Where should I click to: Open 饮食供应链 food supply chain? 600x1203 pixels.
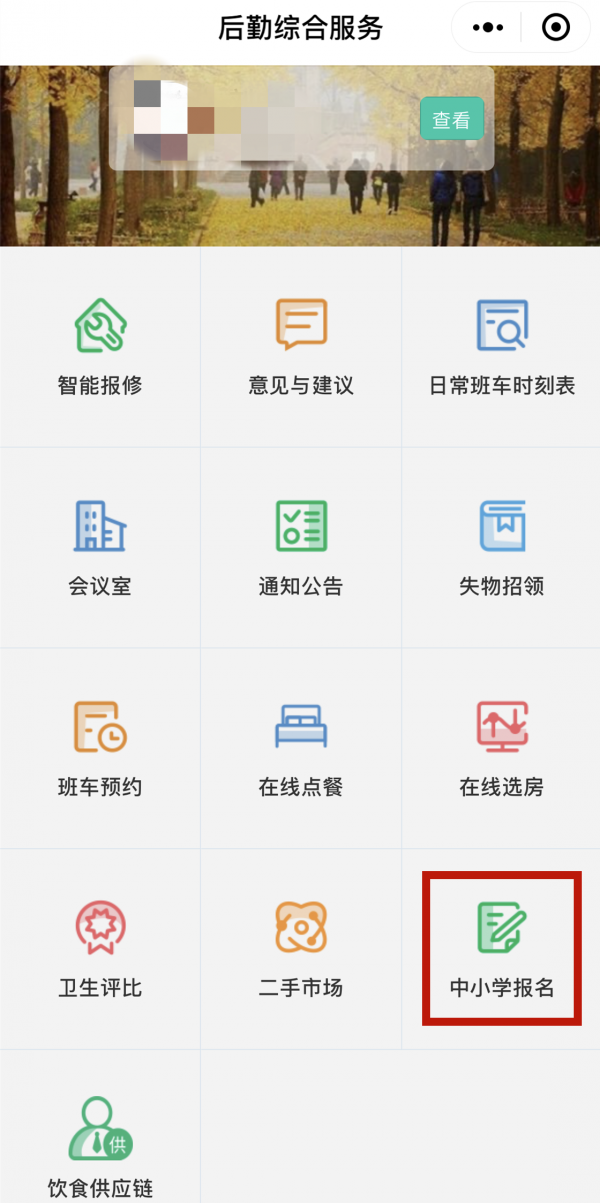(x=100, y=1145)
